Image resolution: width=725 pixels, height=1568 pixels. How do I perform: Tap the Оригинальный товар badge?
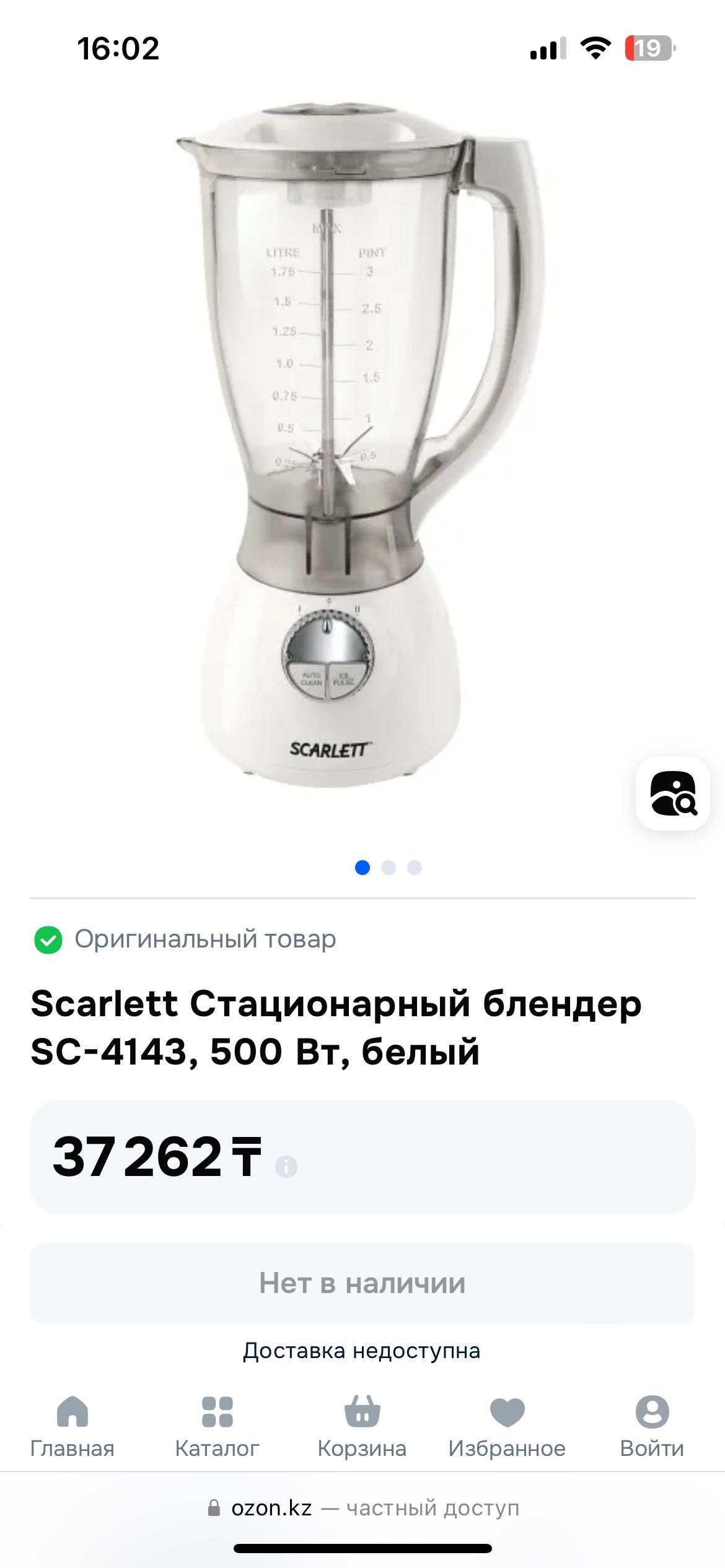pos(185,939)
